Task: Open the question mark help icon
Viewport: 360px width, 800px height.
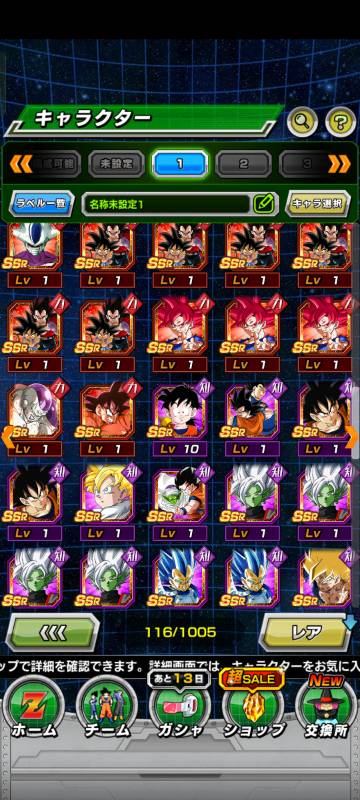Action: point(340,121)
